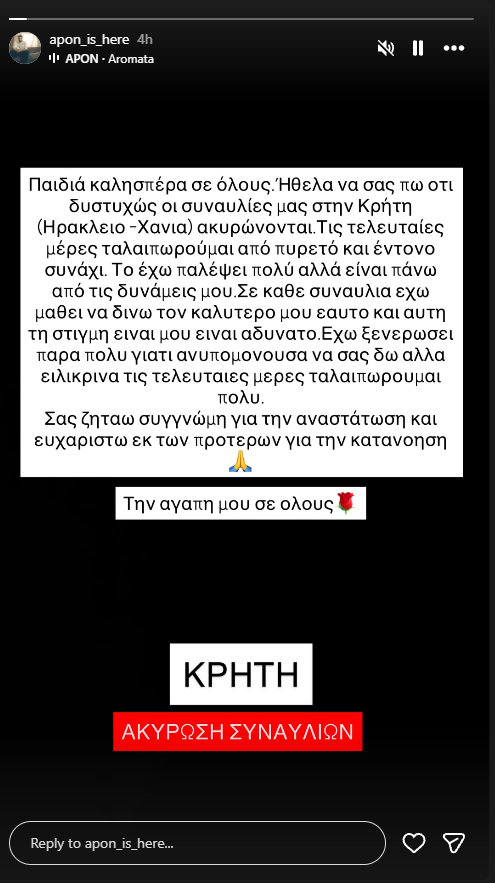The height and width of the screenshot is (883, 495).
Task: Like this story with the heart
Action: [414, 843]
